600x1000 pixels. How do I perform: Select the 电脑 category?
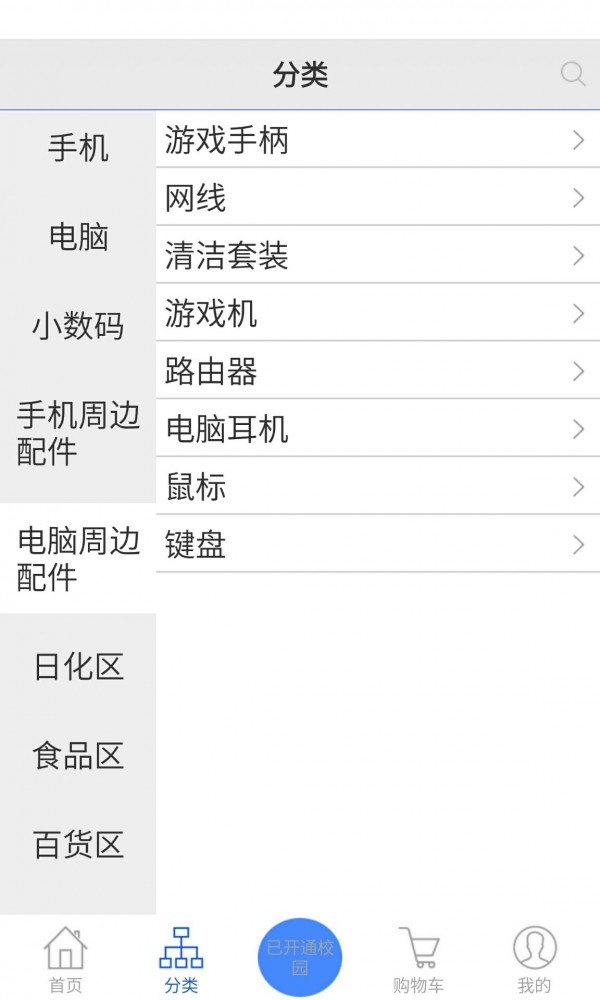(78, 237)
